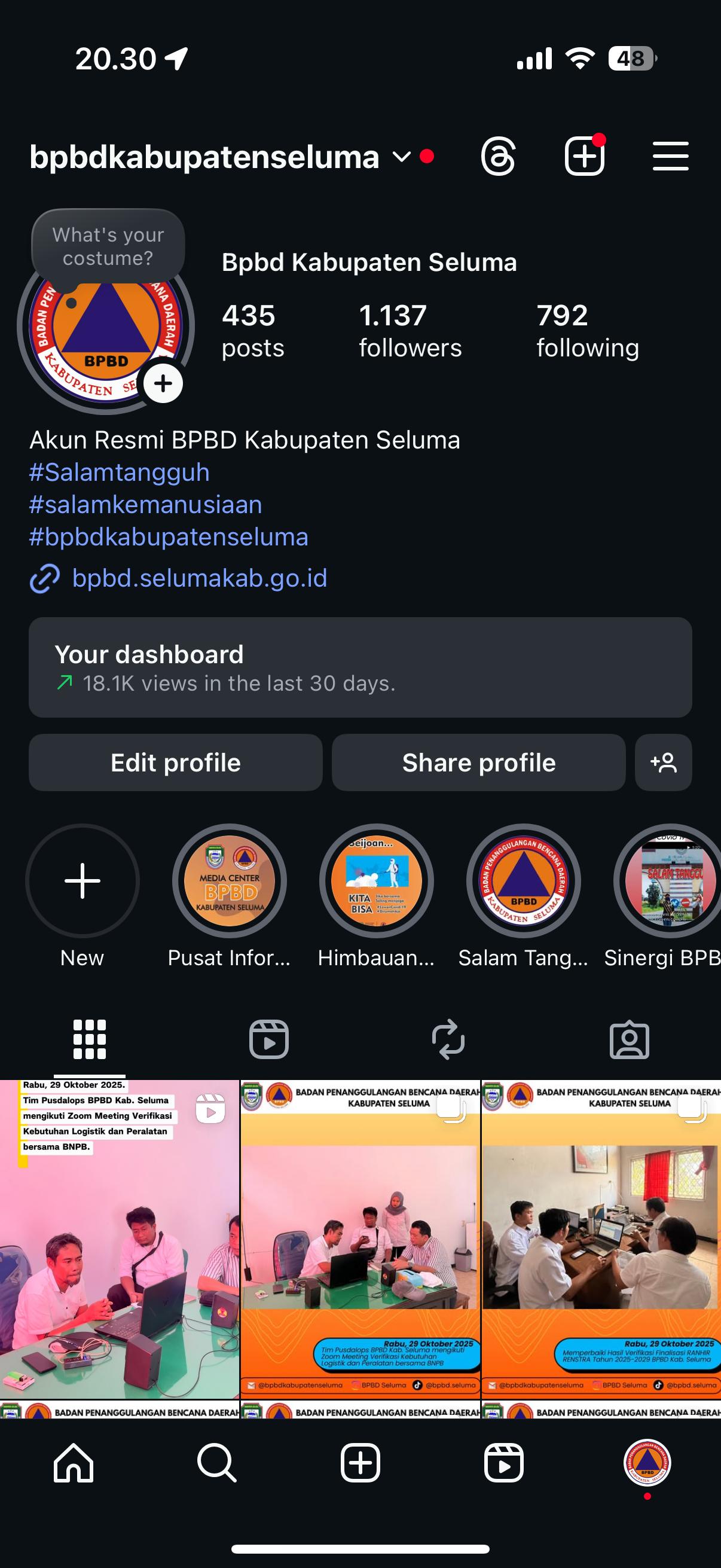The image size is (721, 1568).
Task: Go to the Home feed
Action: (74, 1463)
